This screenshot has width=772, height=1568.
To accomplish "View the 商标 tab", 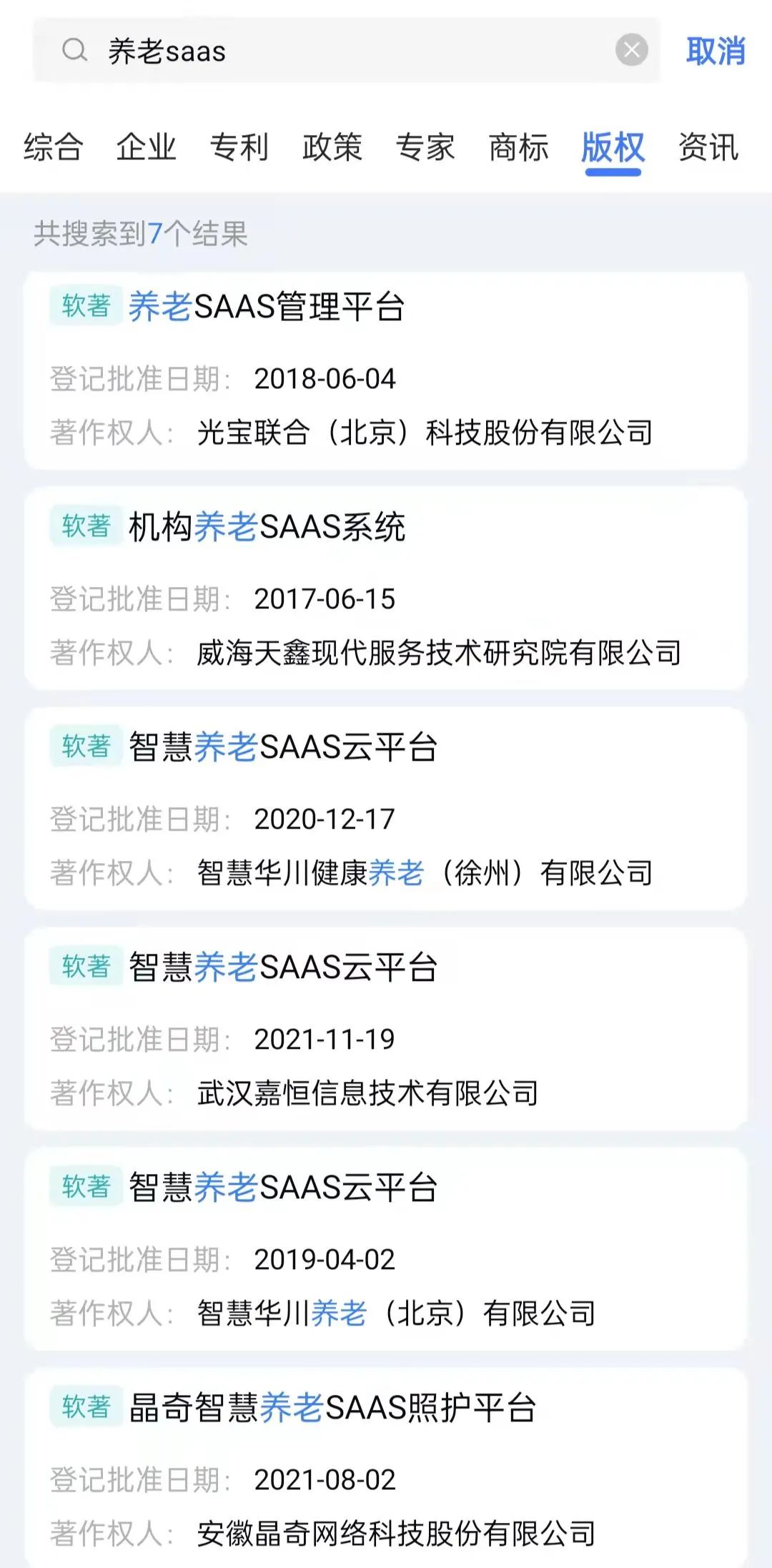I will (x=518, y=147).
